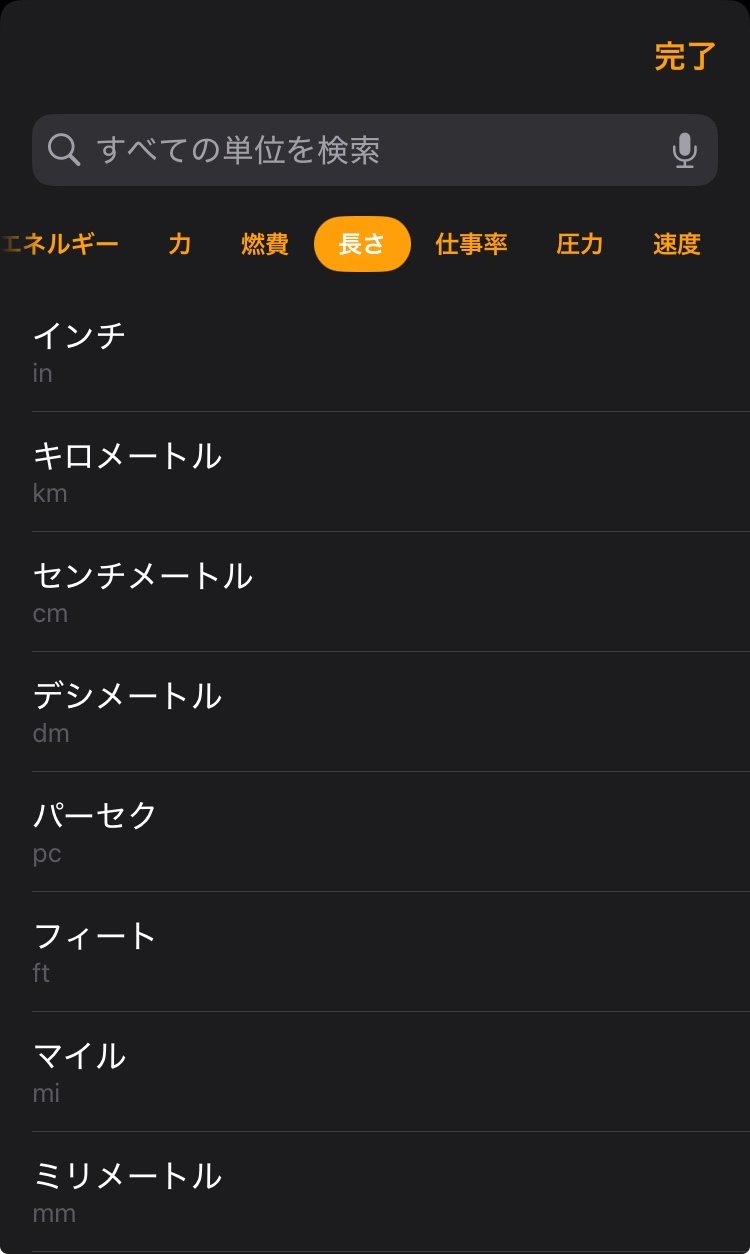Image resolution: width=750 pixels, height=1254 pixels.
Task: Select パーセク as the unit
Action: pyautogui.click(x=375, y=830)
